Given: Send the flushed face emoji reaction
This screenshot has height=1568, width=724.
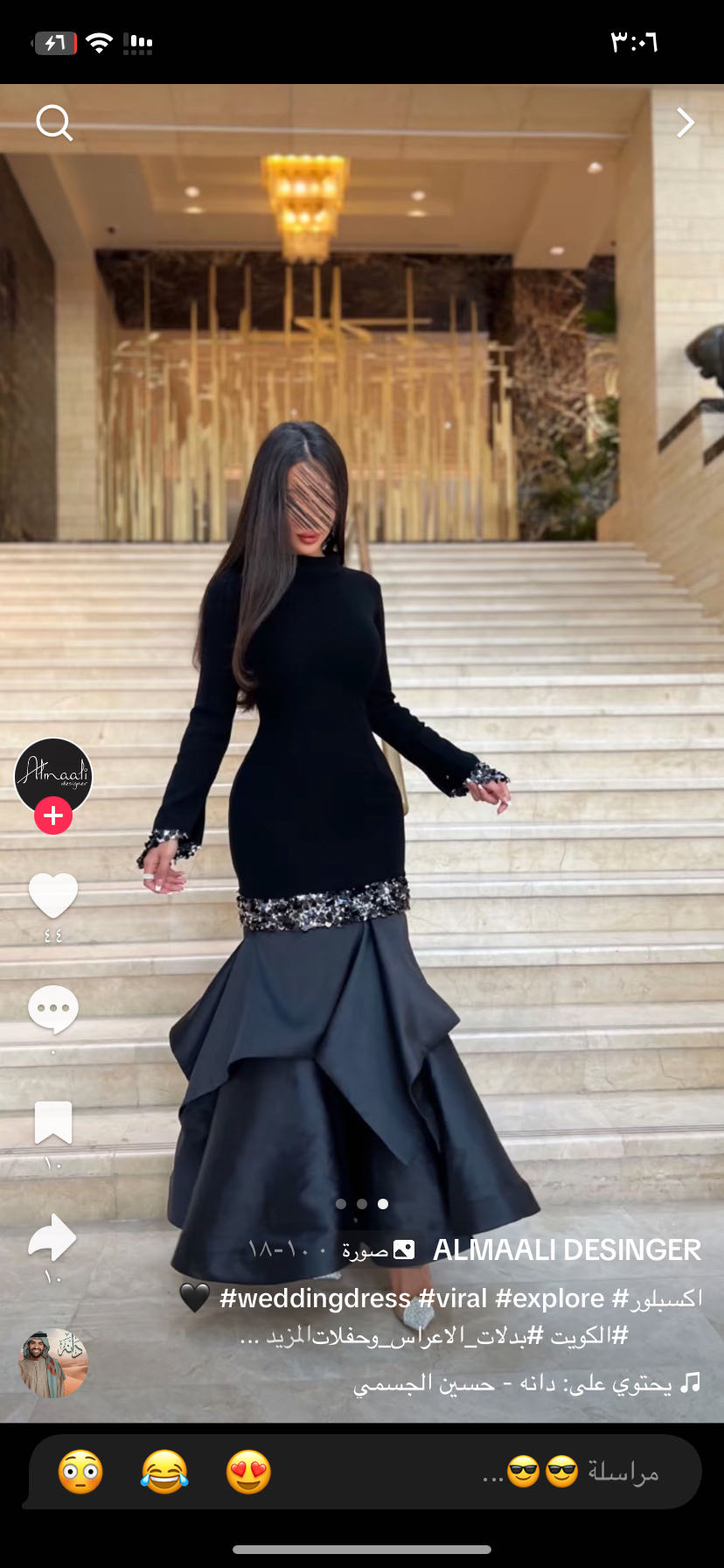Looking at the screenshot, I should pos(80,1473).
